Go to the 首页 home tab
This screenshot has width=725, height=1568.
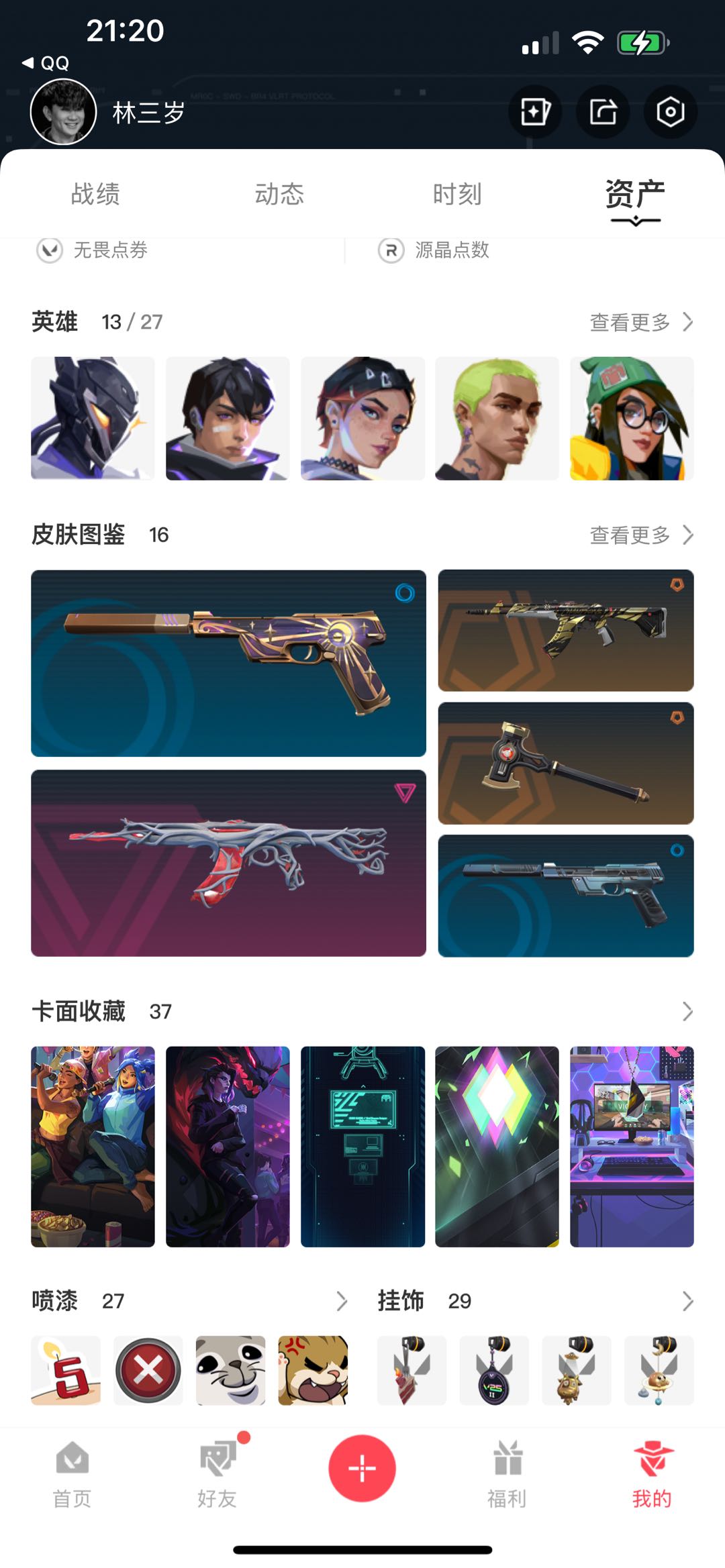click(72, 1474)
